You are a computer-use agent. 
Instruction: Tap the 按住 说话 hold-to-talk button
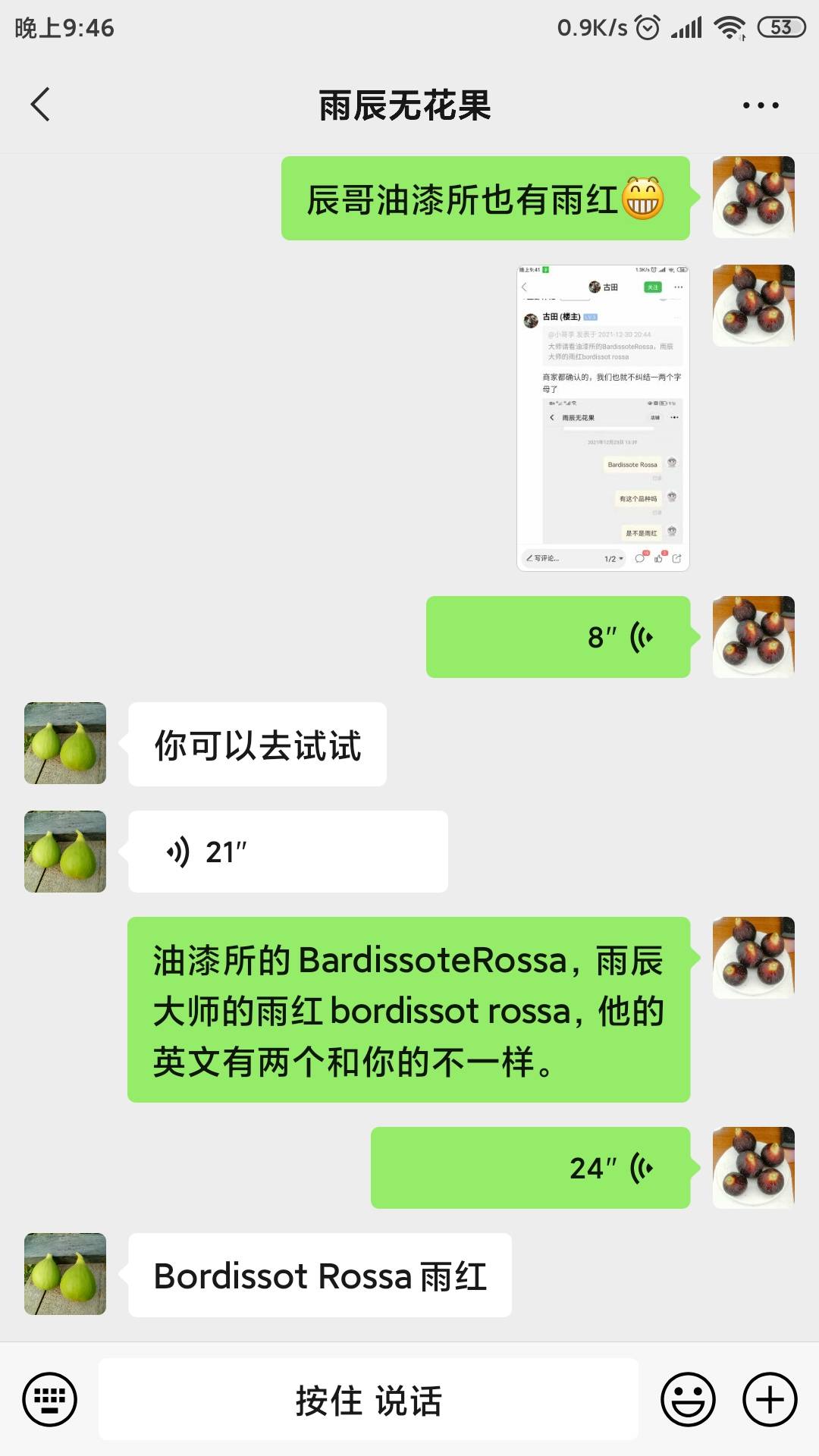pyautogui.click(x=369, y=1400)
